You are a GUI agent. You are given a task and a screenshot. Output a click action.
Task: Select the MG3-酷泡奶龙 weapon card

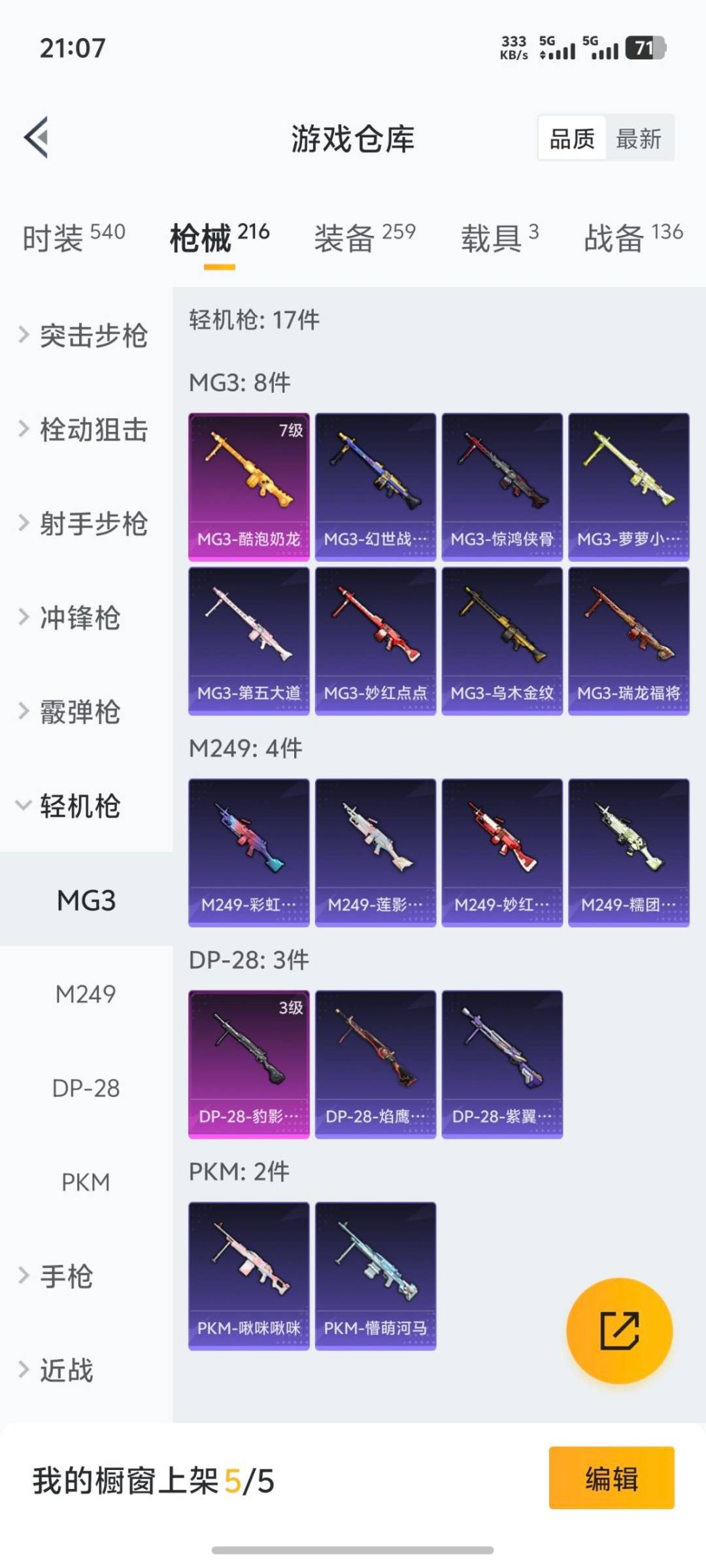click(249, 486)
